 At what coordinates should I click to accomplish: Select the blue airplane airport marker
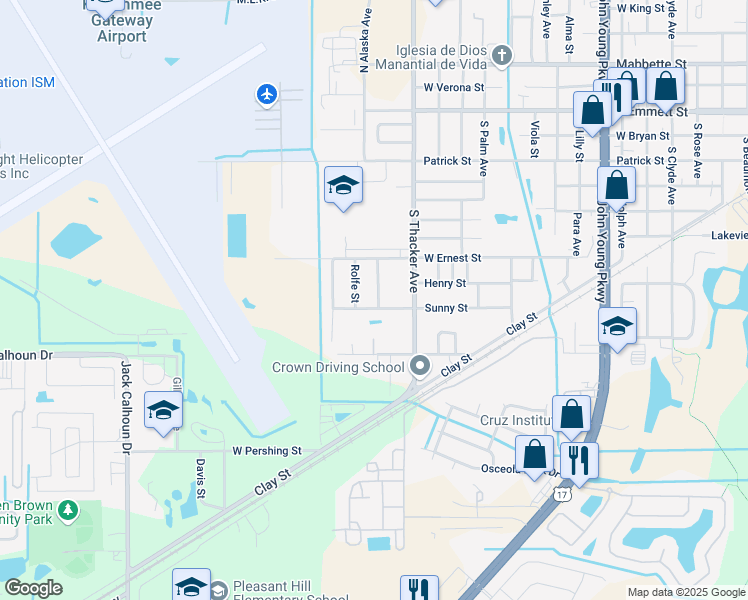pyautogui.click(x=267, y=95)
